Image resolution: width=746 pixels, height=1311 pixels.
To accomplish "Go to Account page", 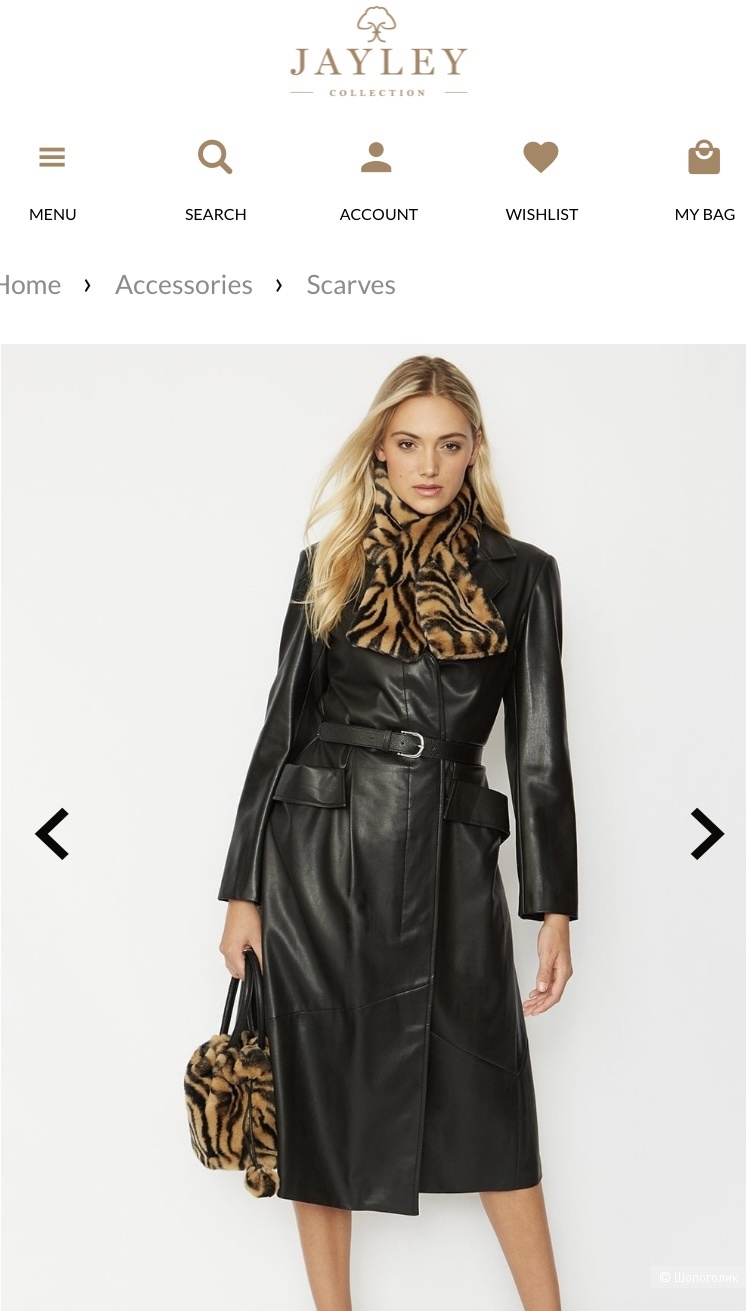I will [377, 158].
